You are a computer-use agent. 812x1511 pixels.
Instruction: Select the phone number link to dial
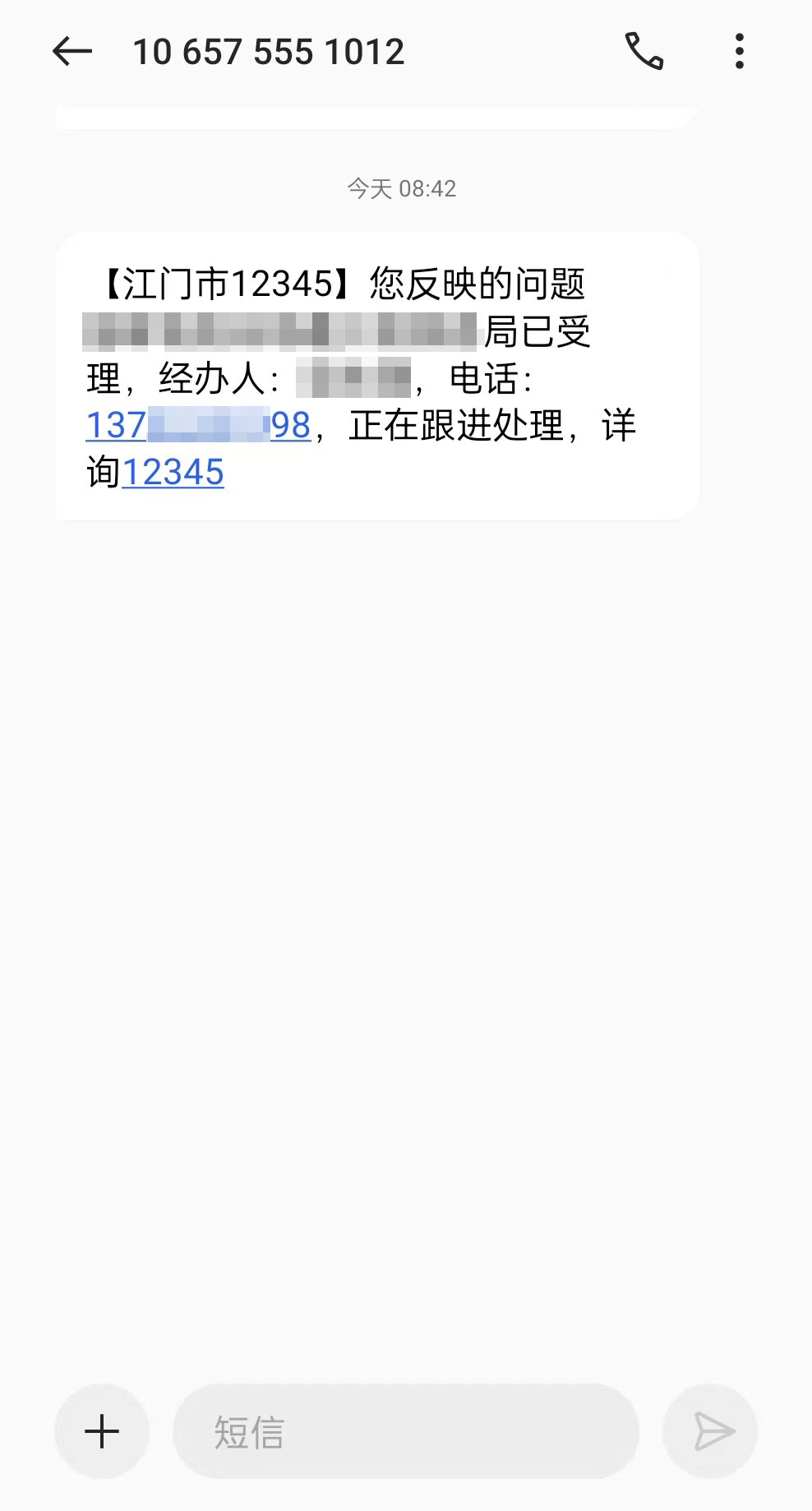click(197, 427)
